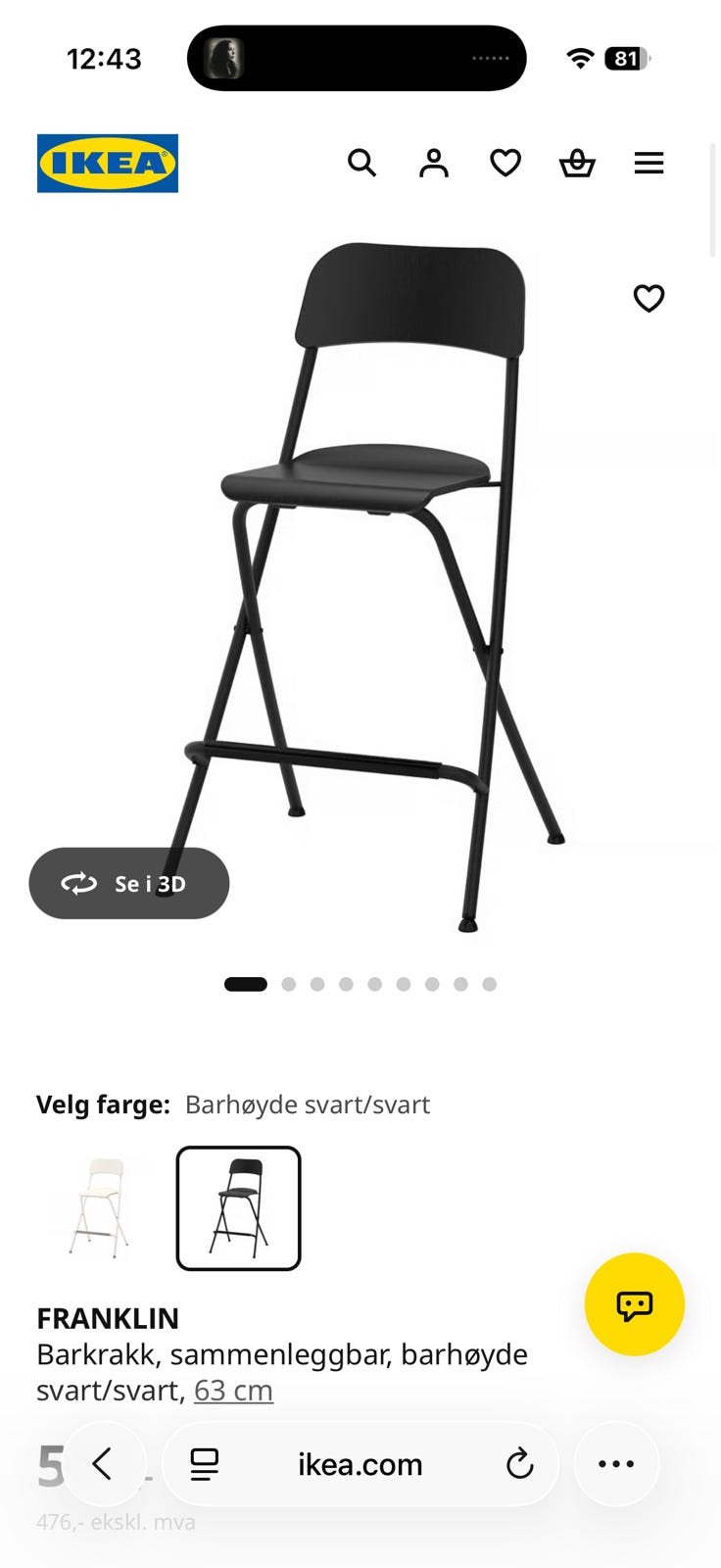Open the shopping basket
721x1568 pixels.
point(577,163)
